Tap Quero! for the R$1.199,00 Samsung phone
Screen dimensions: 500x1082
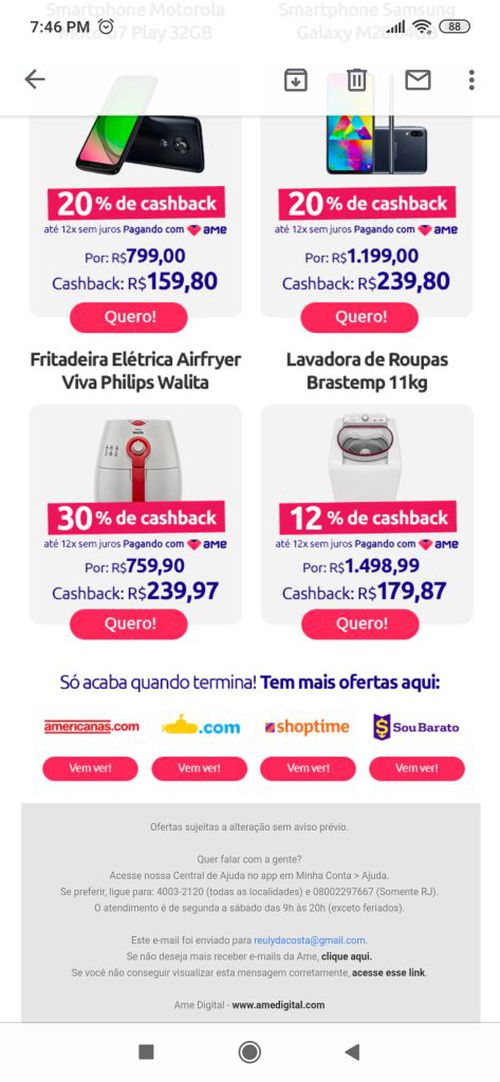click(x=359, y=317)
